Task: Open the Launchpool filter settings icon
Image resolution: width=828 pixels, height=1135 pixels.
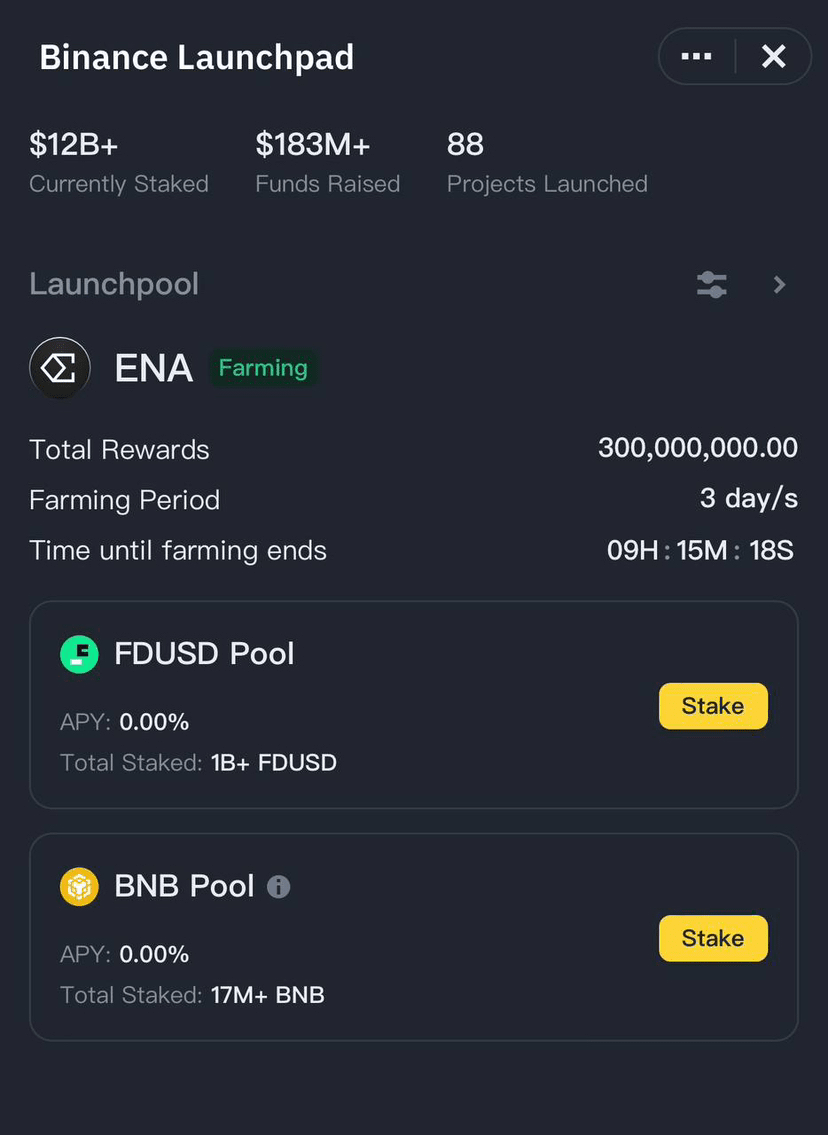Action: point(711,284)
